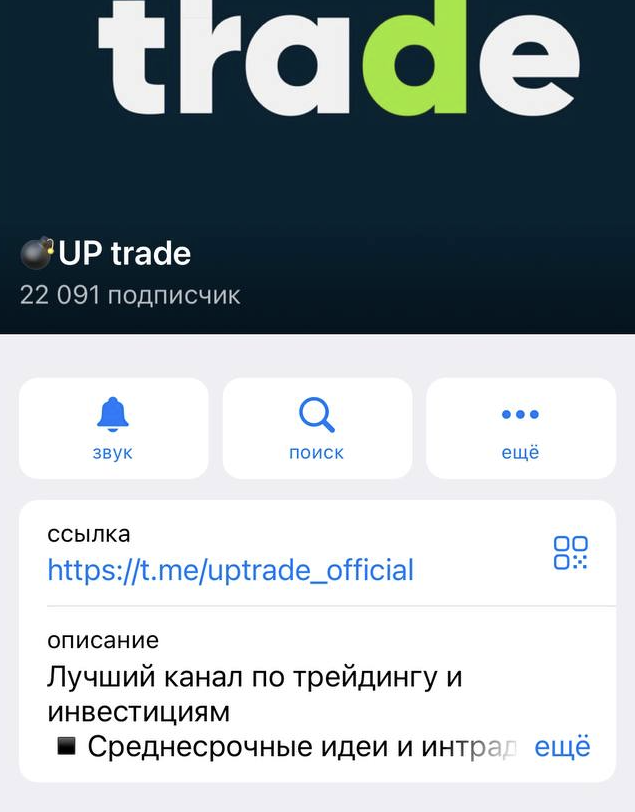Tap the звук bell button
Viewport: 635px width, 812px height.
pyautogui.click(x=112, y=428)
